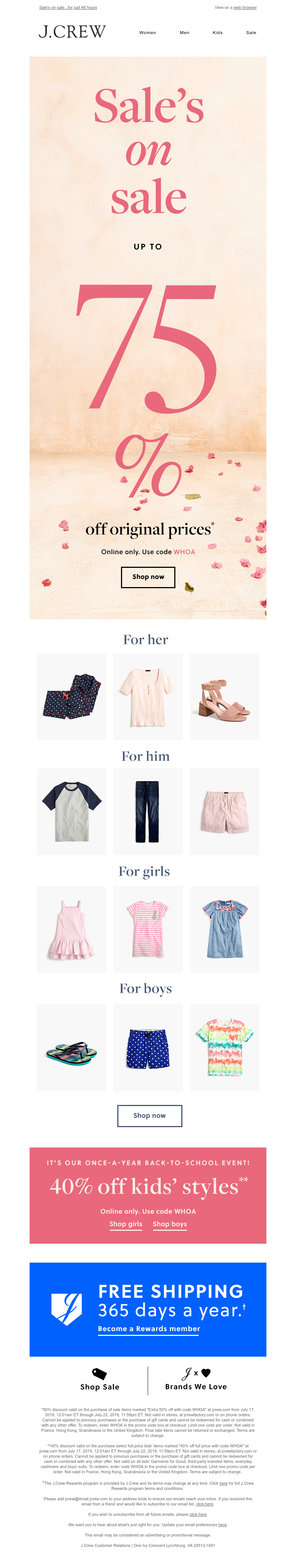Open the boys' blue star swim trunks
Screen dimensions: 296x1568
point(148,1048)
